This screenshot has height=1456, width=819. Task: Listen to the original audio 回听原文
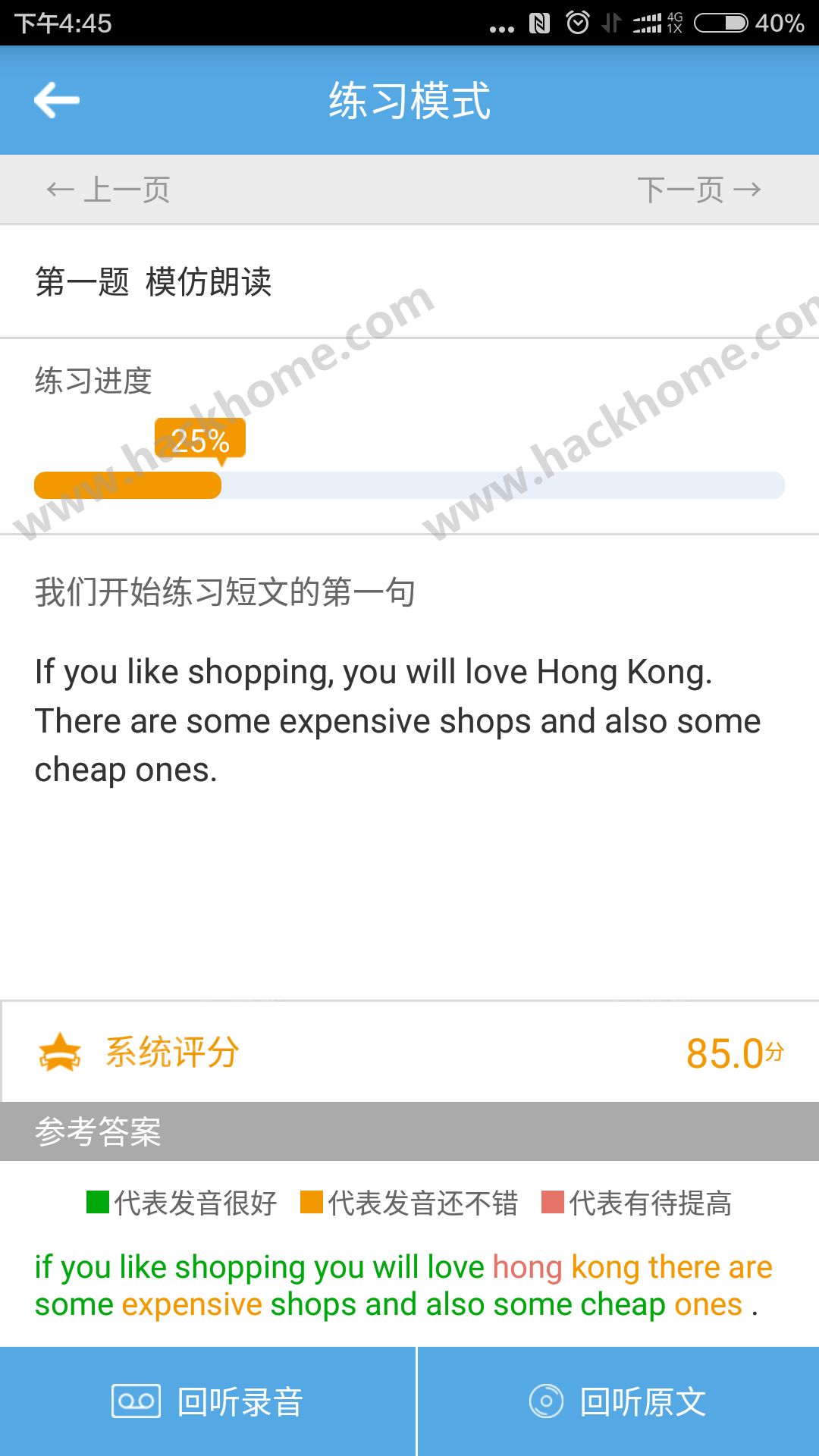click(x=619, y=1401)
